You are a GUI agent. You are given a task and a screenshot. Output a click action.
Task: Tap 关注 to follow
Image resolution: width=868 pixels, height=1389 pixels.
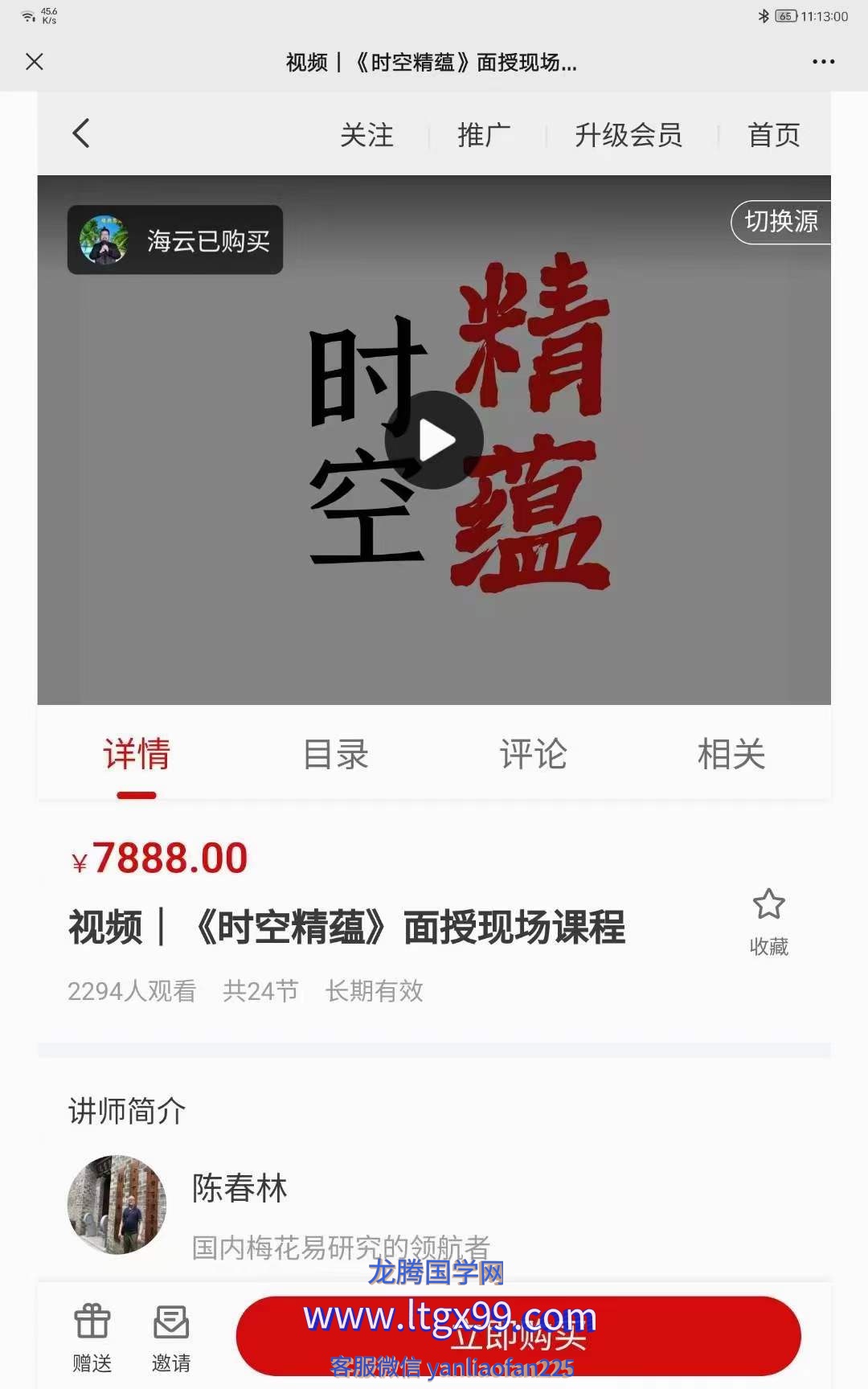point(366,135)
